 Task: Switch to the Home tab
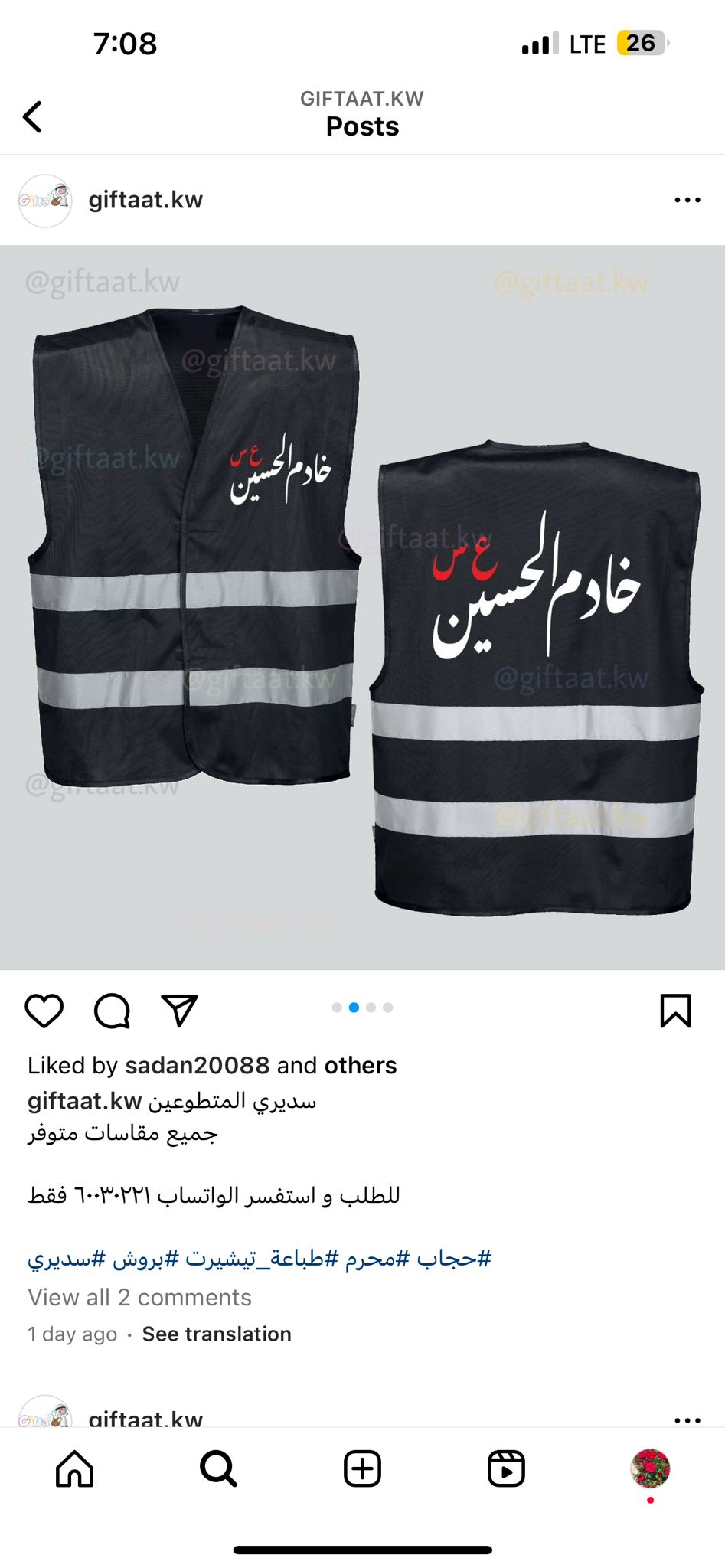[75, 1468]
